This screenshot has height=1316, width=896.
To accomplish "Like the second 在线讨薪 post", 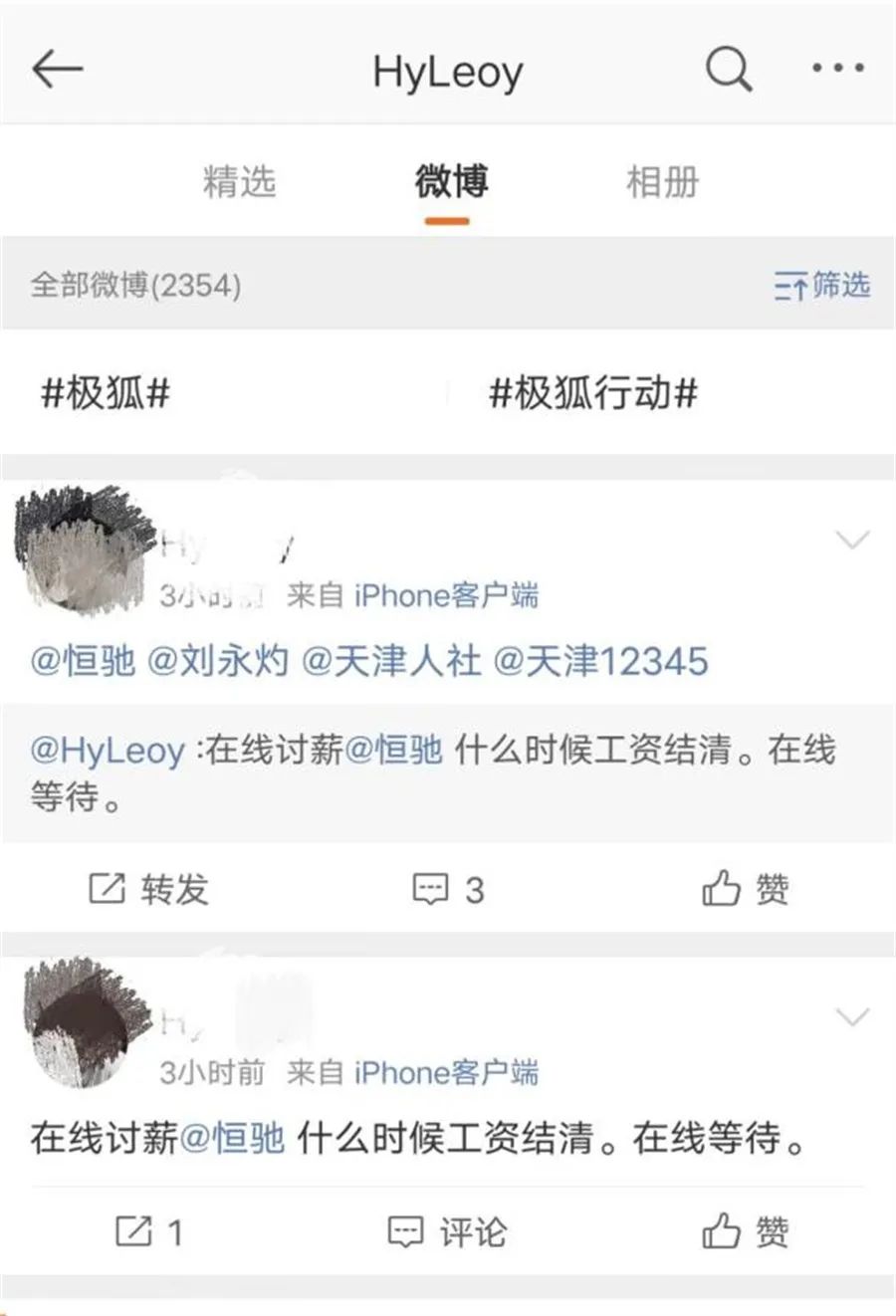I will [x=745, y=1232].
